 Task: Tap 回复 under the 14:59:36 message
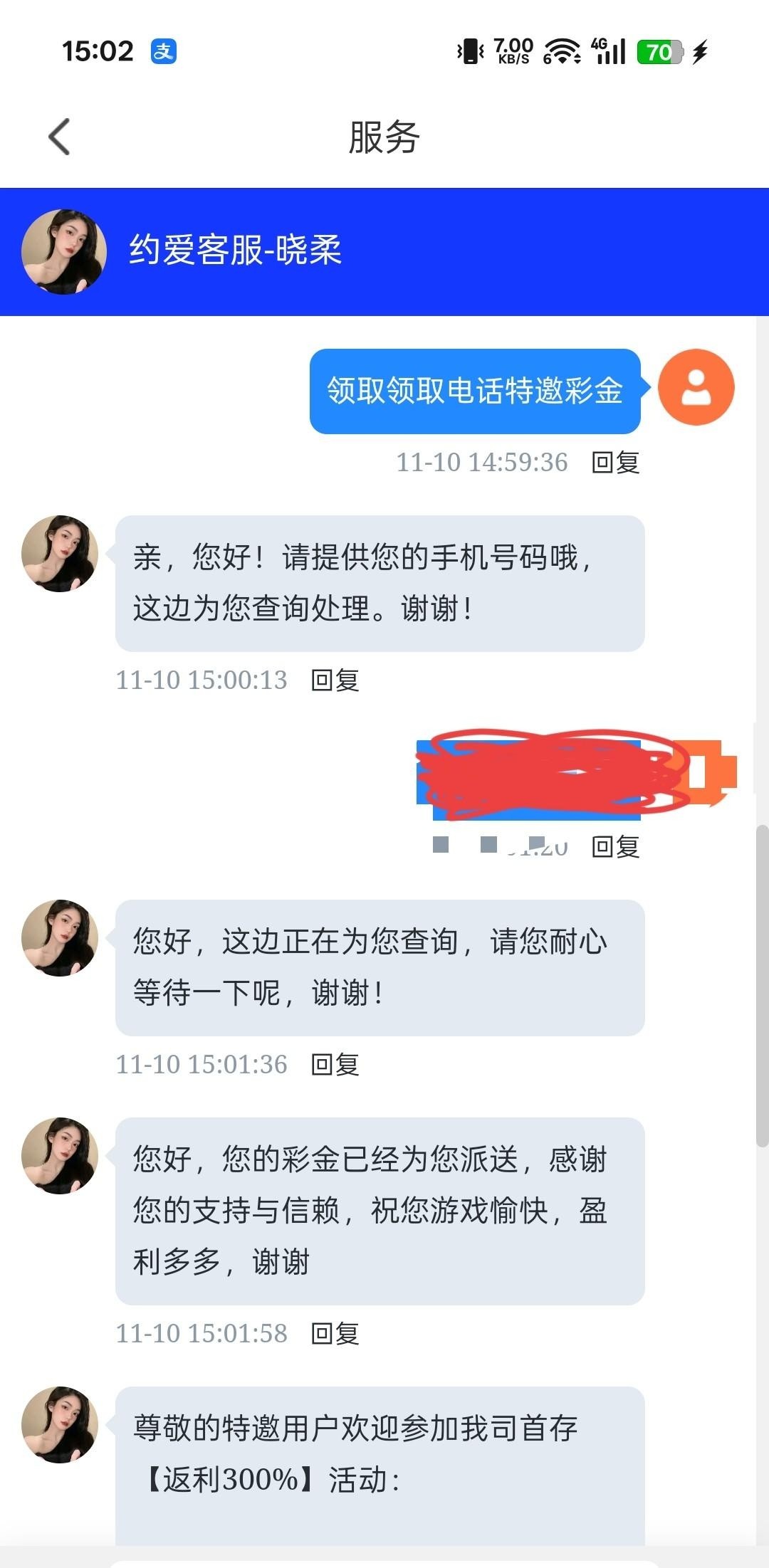coord(615,463)
